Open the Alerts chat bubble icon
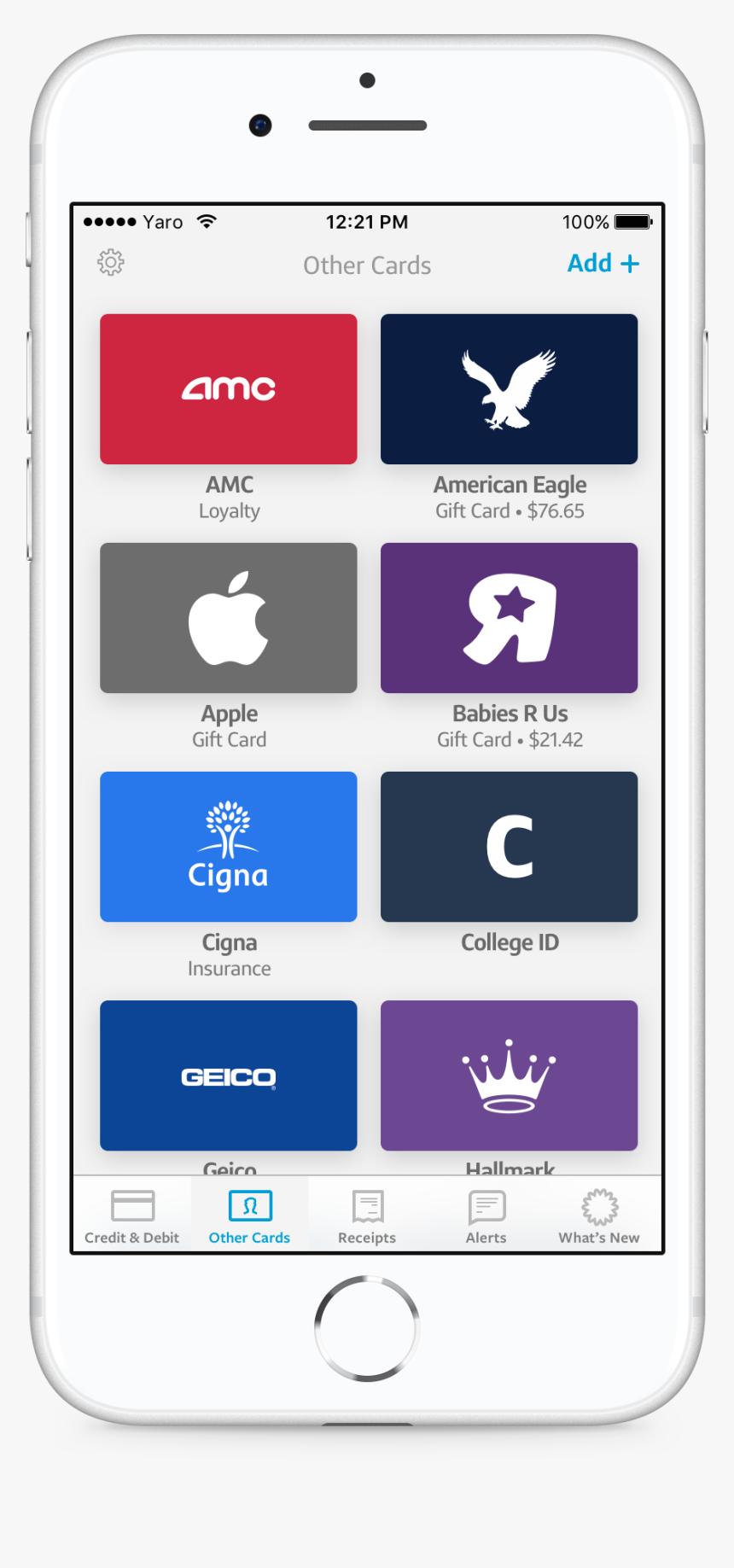Viewport: 734px width, 1568px height. [486, 1206]
